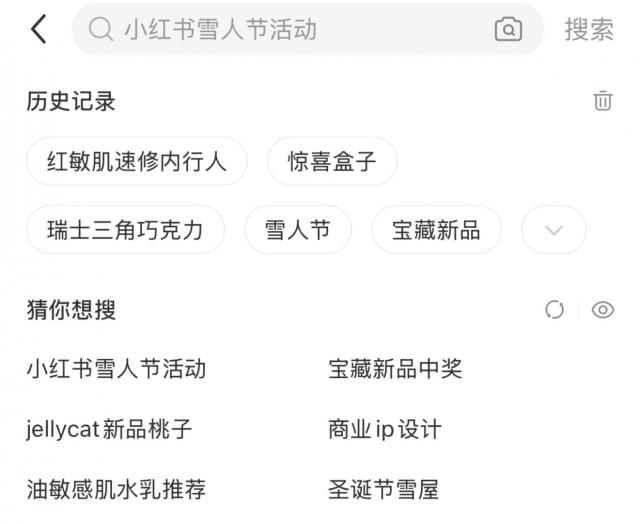Select history chip 红敏肌速修内行人
This screenshot has height=524, width=640.
point(137,162)
